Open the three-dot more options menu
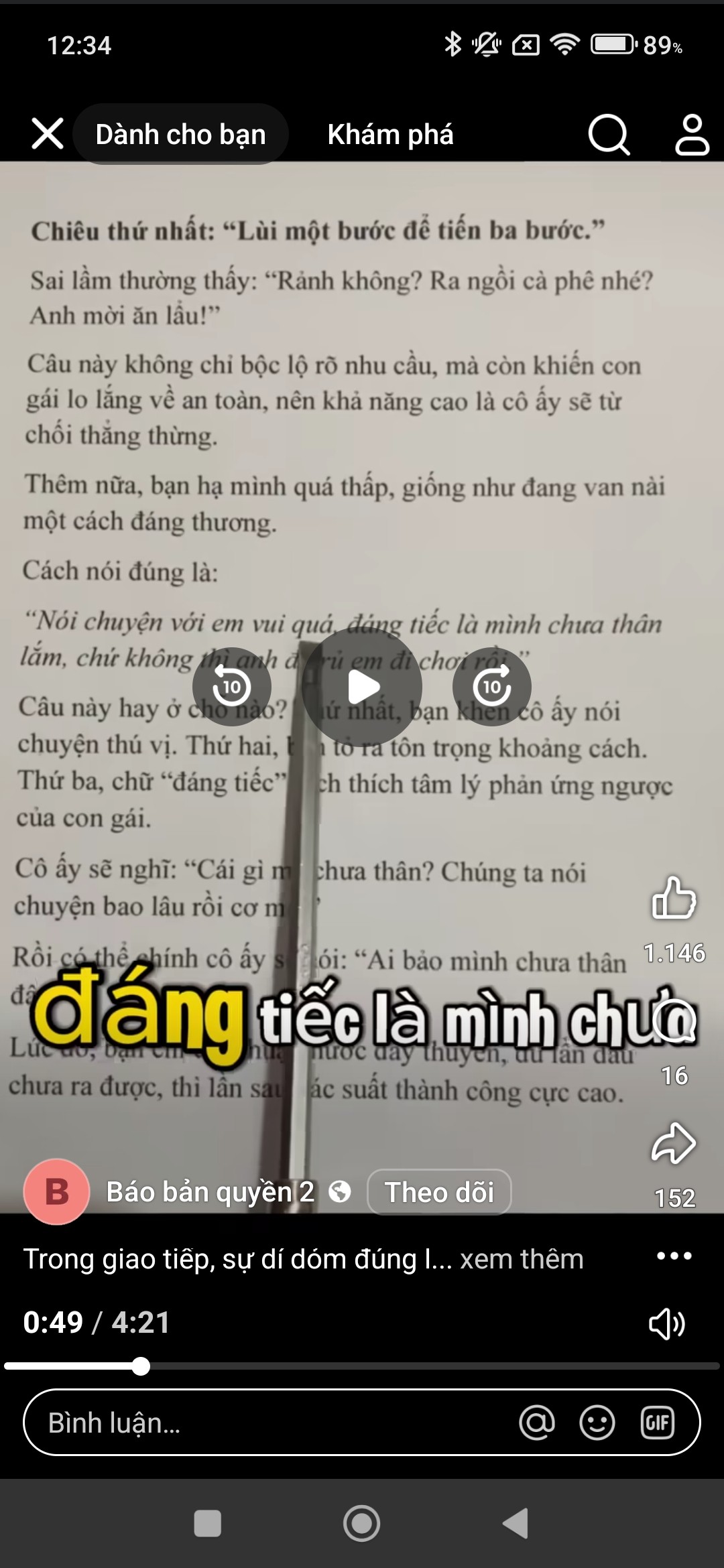 [x=674, y=1256]
